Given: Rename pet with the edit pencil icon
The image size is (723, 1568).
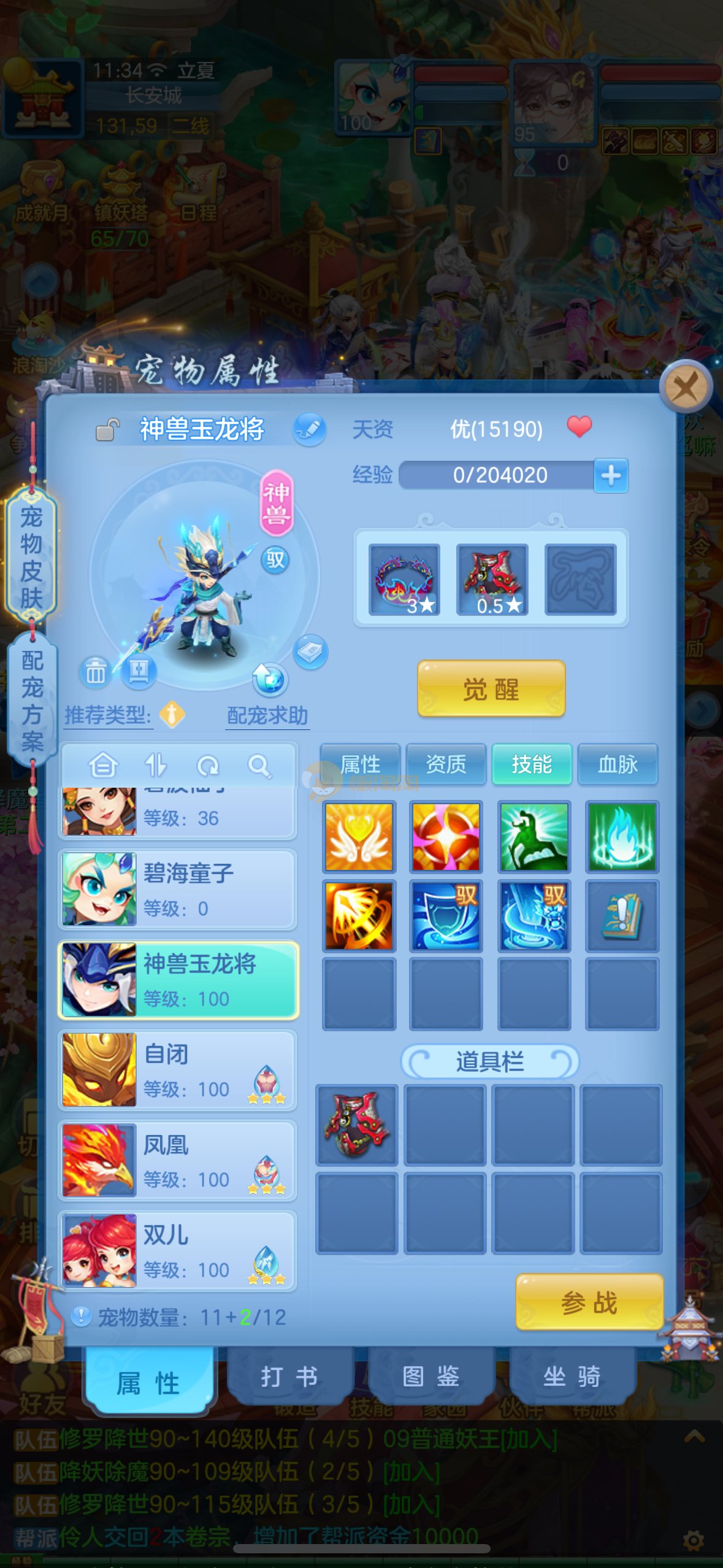Looking at the screenshot, I should point(310,429).
